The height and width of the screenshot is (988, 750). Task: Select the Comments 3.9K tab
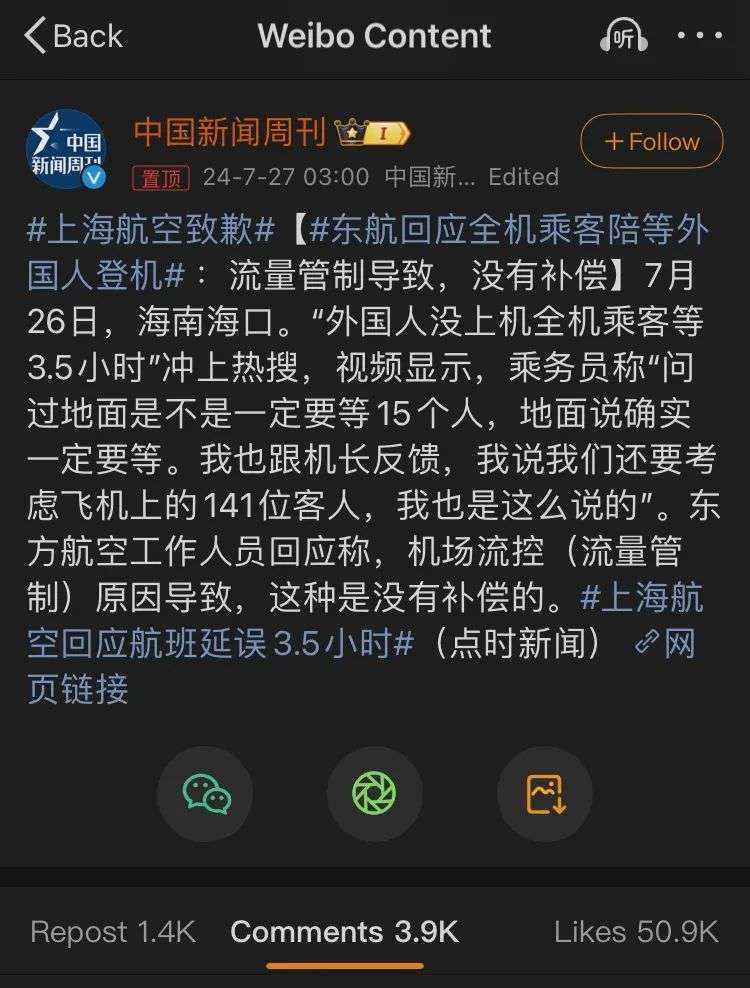344,932
